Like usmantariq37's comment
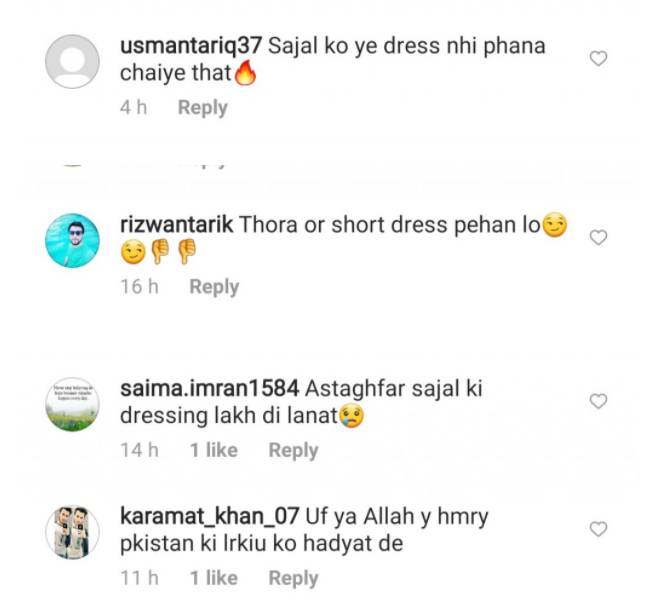 point(598,58)
